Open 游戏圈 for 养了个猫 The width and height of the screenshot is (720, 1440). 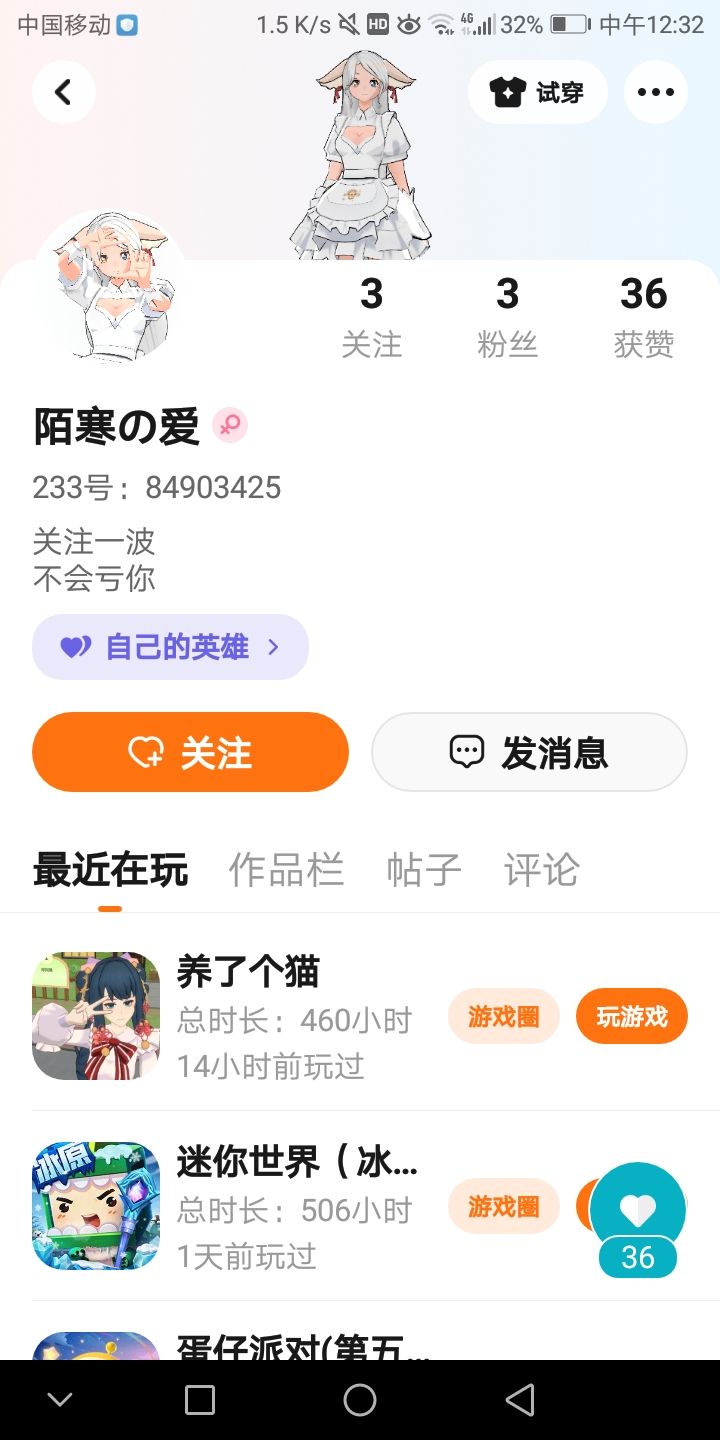tap(503, 1016)
